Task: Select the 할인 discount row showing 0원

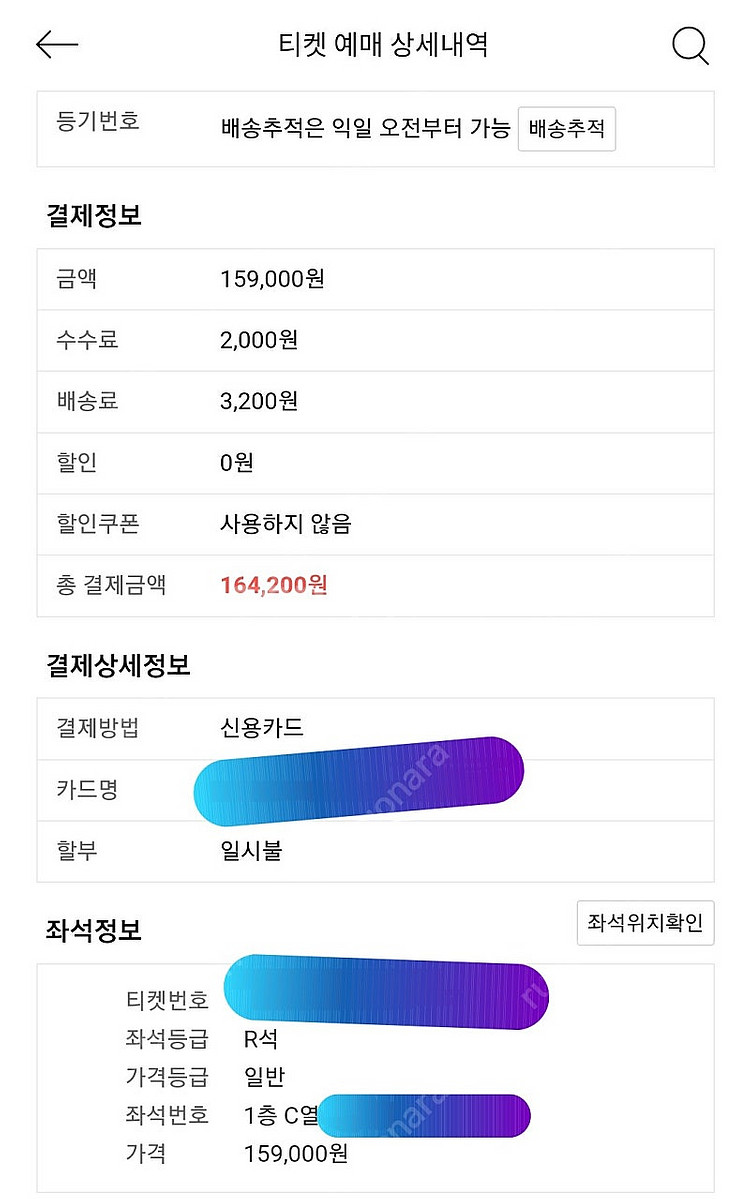Action: click(x=232, y=462)
